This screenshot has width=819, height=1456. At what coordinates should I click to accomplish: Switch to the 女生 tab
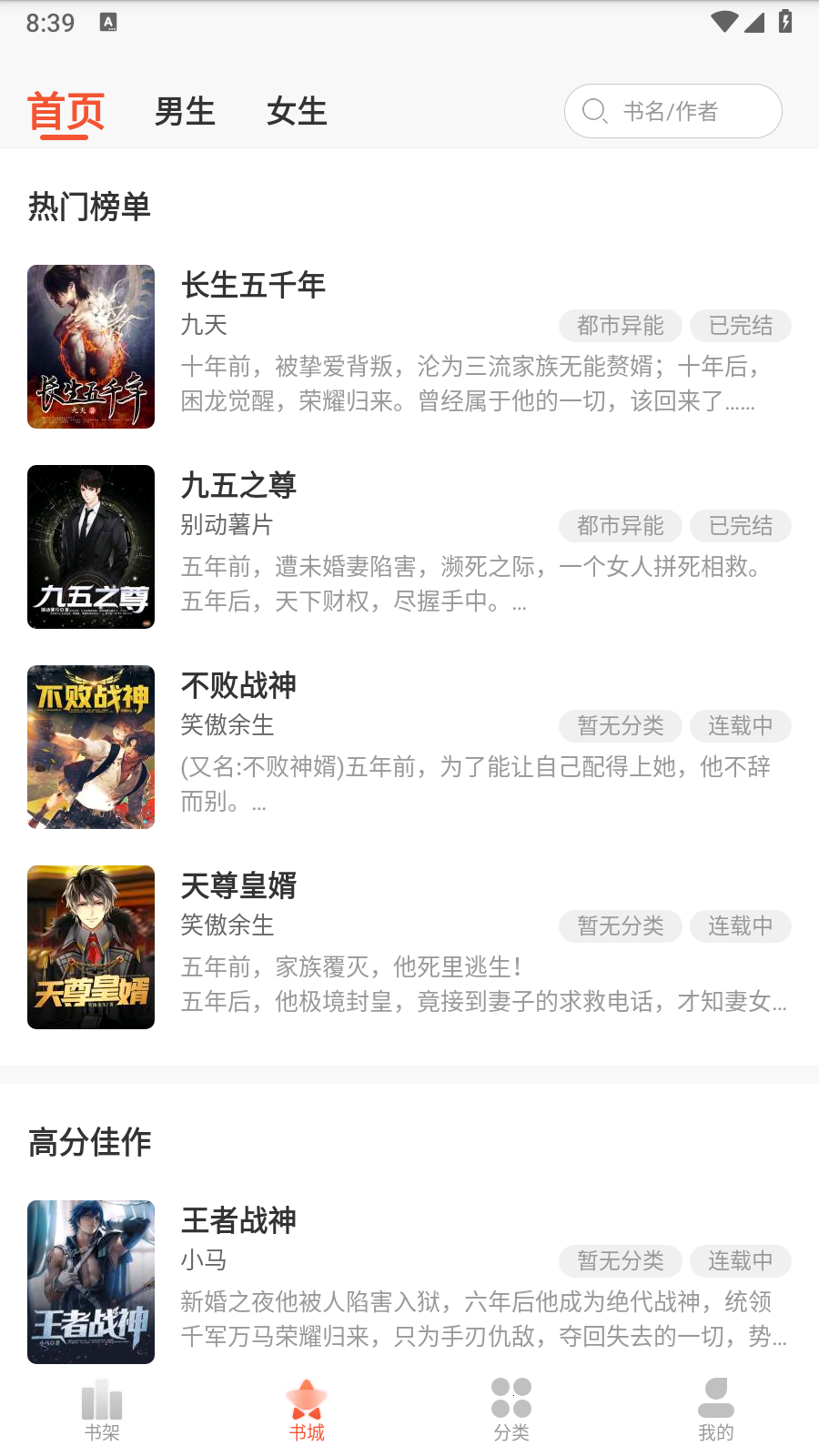[298, 110]
